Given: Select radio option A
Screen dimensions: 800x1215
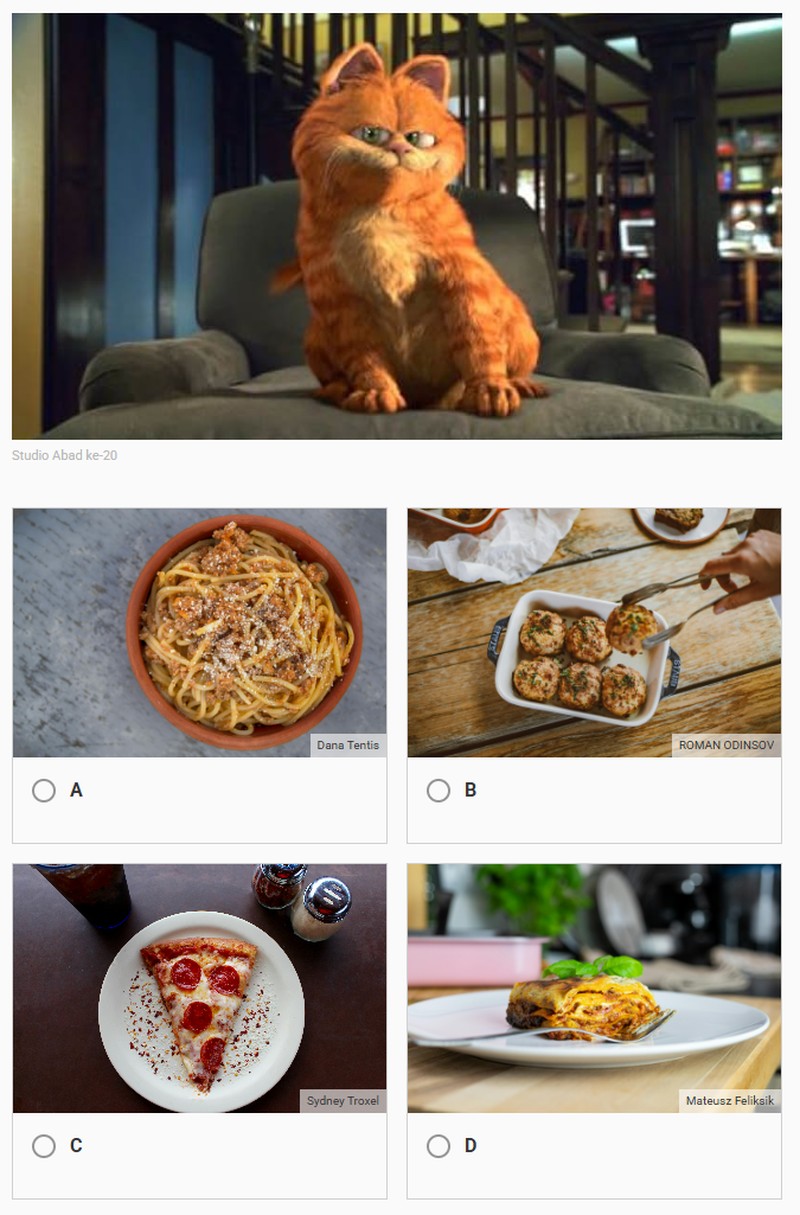Looking at the screenshot, I should tap(44, 791).
